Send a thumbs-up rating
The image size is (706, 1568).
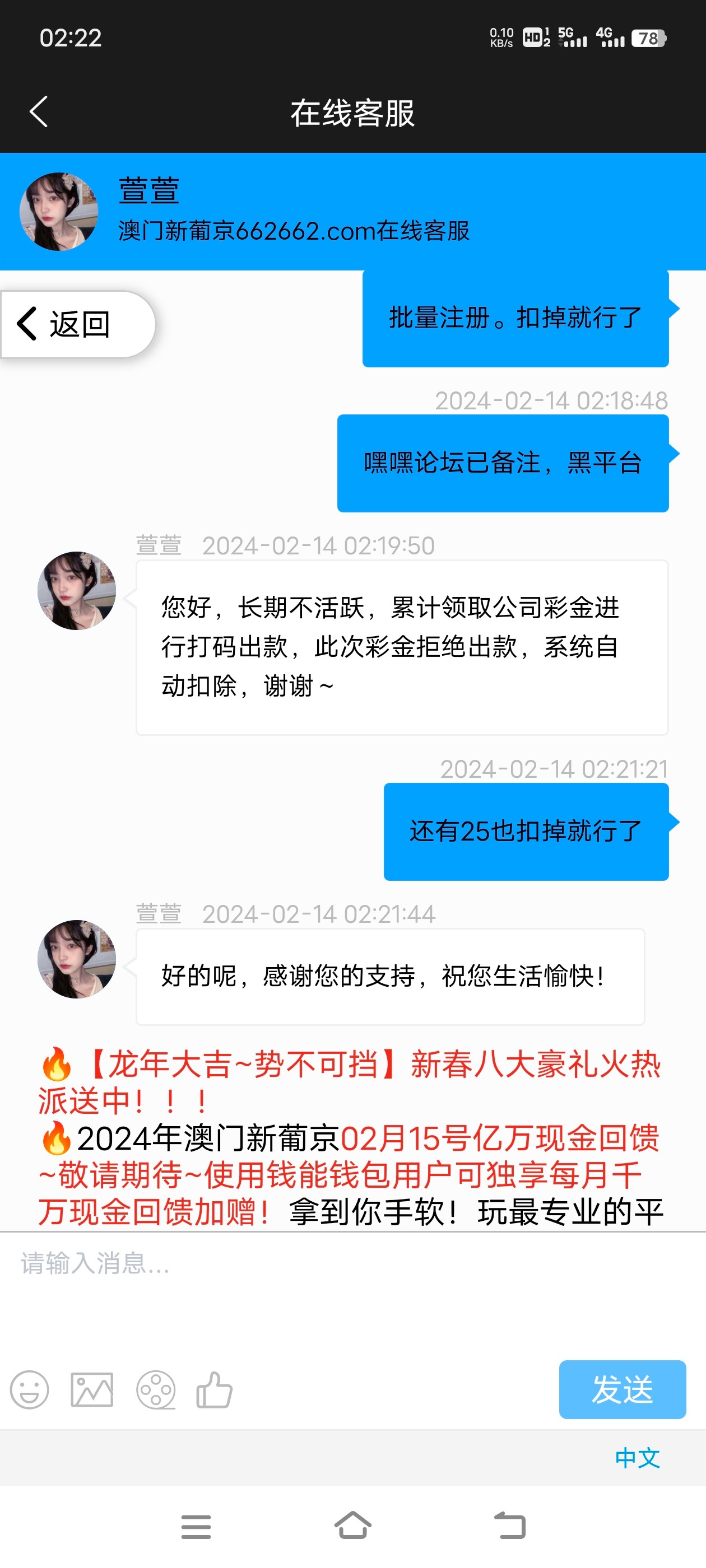(x=215, y=1390)
